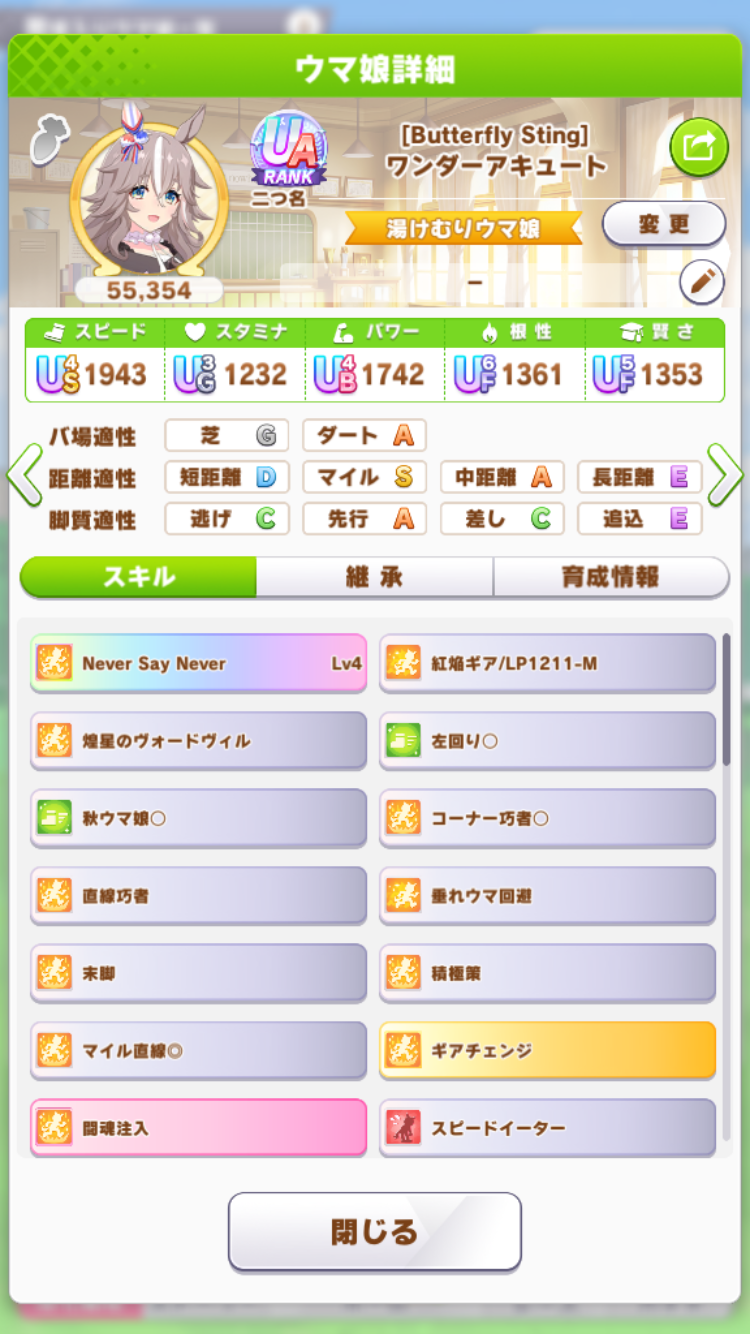The height and width of the screenshot is (1334, 750).
Task: Tap the 変更 button
Action: (663, 223)
